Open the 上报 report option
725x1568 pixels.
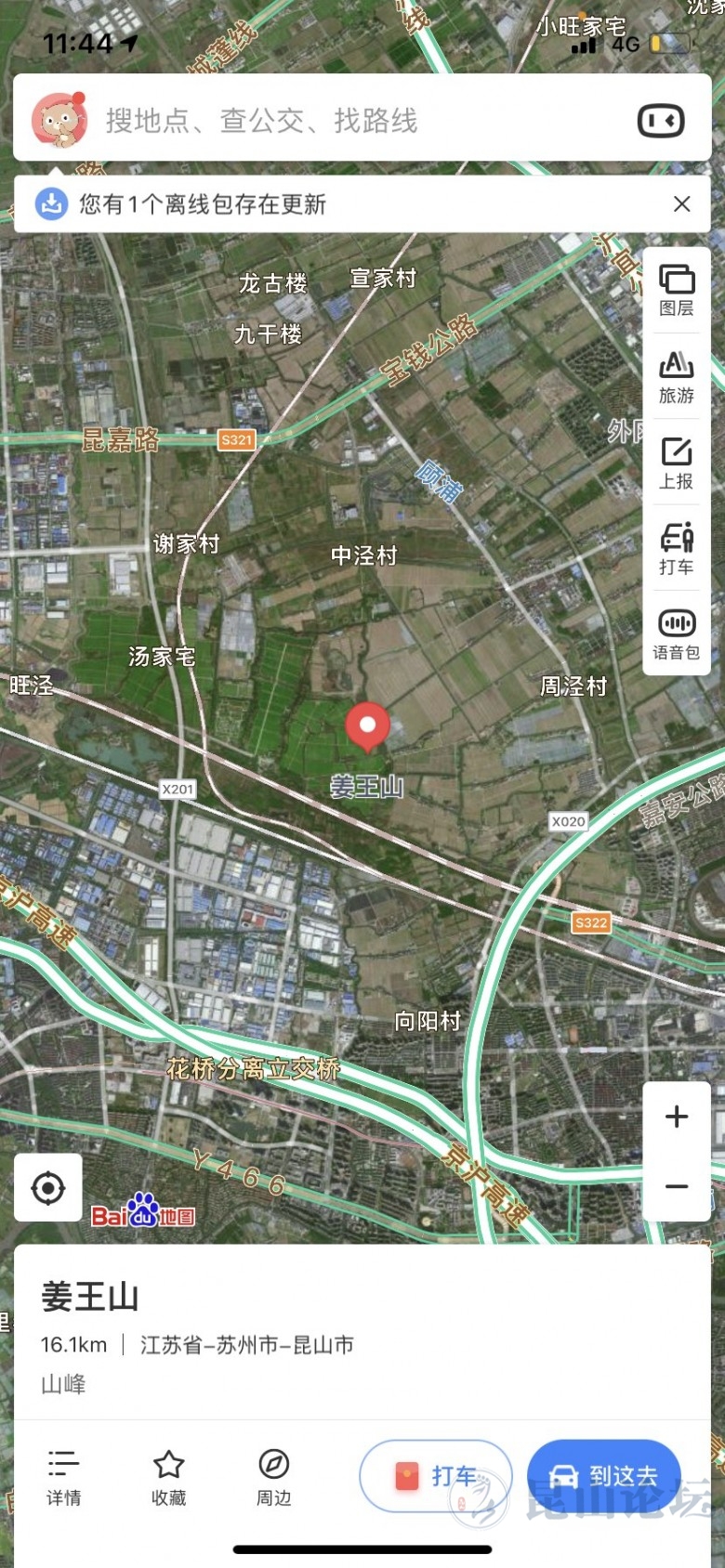pos(677,463)
